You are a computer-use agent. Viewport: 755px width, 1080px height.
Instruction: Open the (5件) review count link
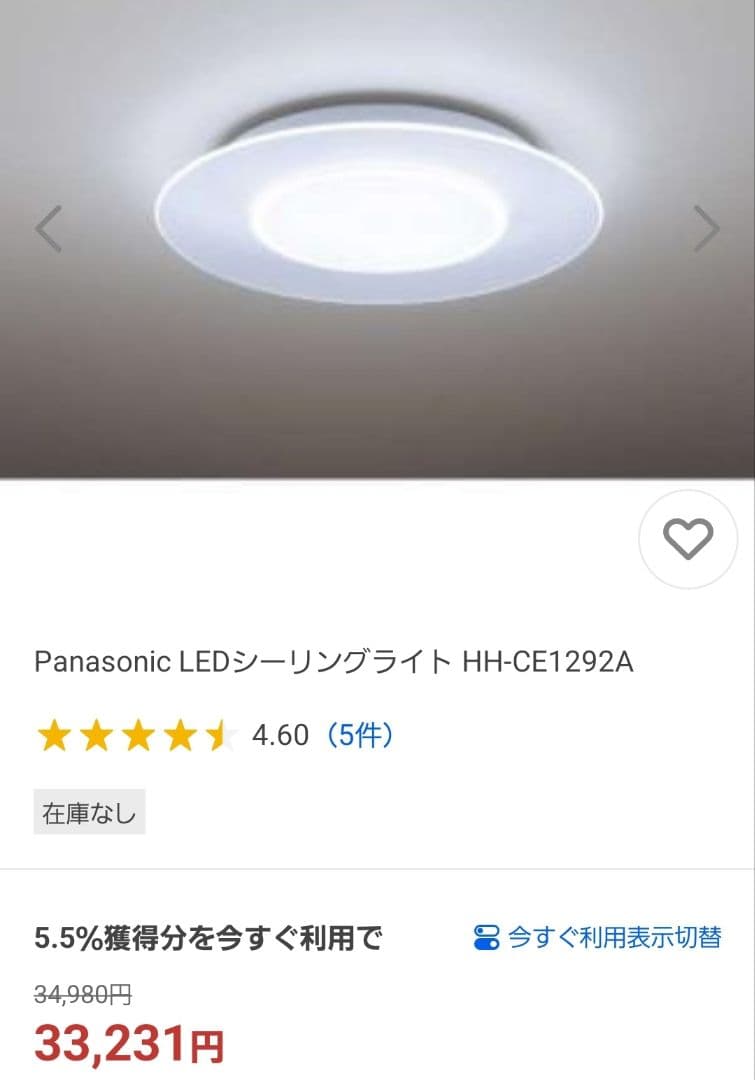(360, 735)
